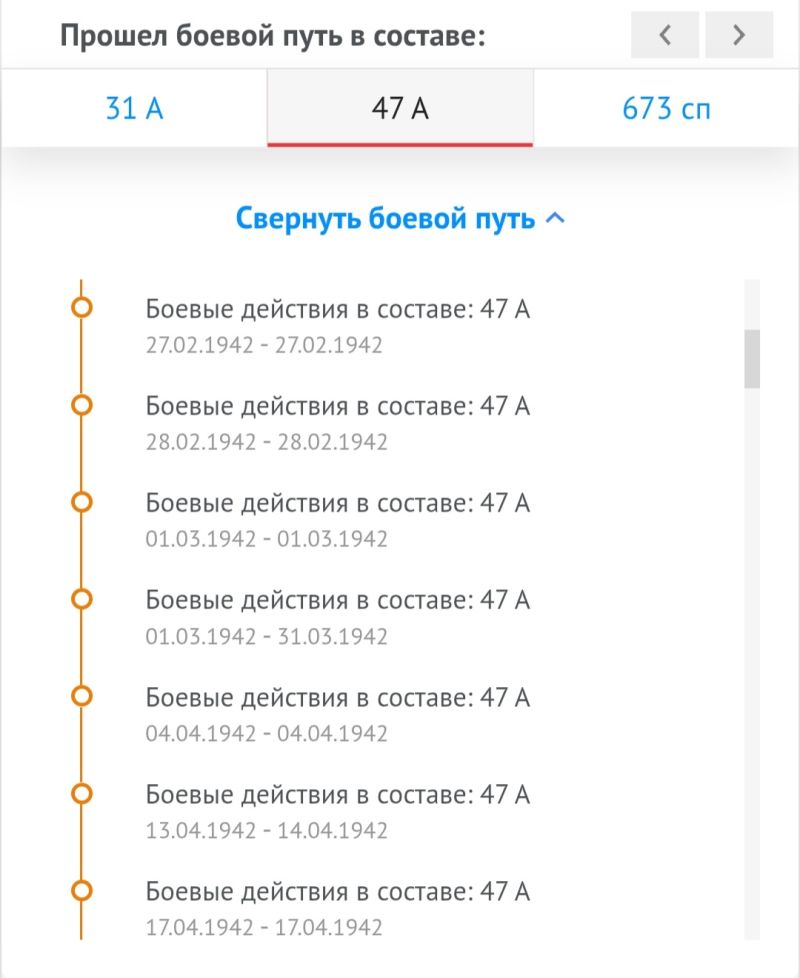The height and width of the screenshot is (978, 800).
Task: Select the 47 А tab
Action: [x=400, y=109]
